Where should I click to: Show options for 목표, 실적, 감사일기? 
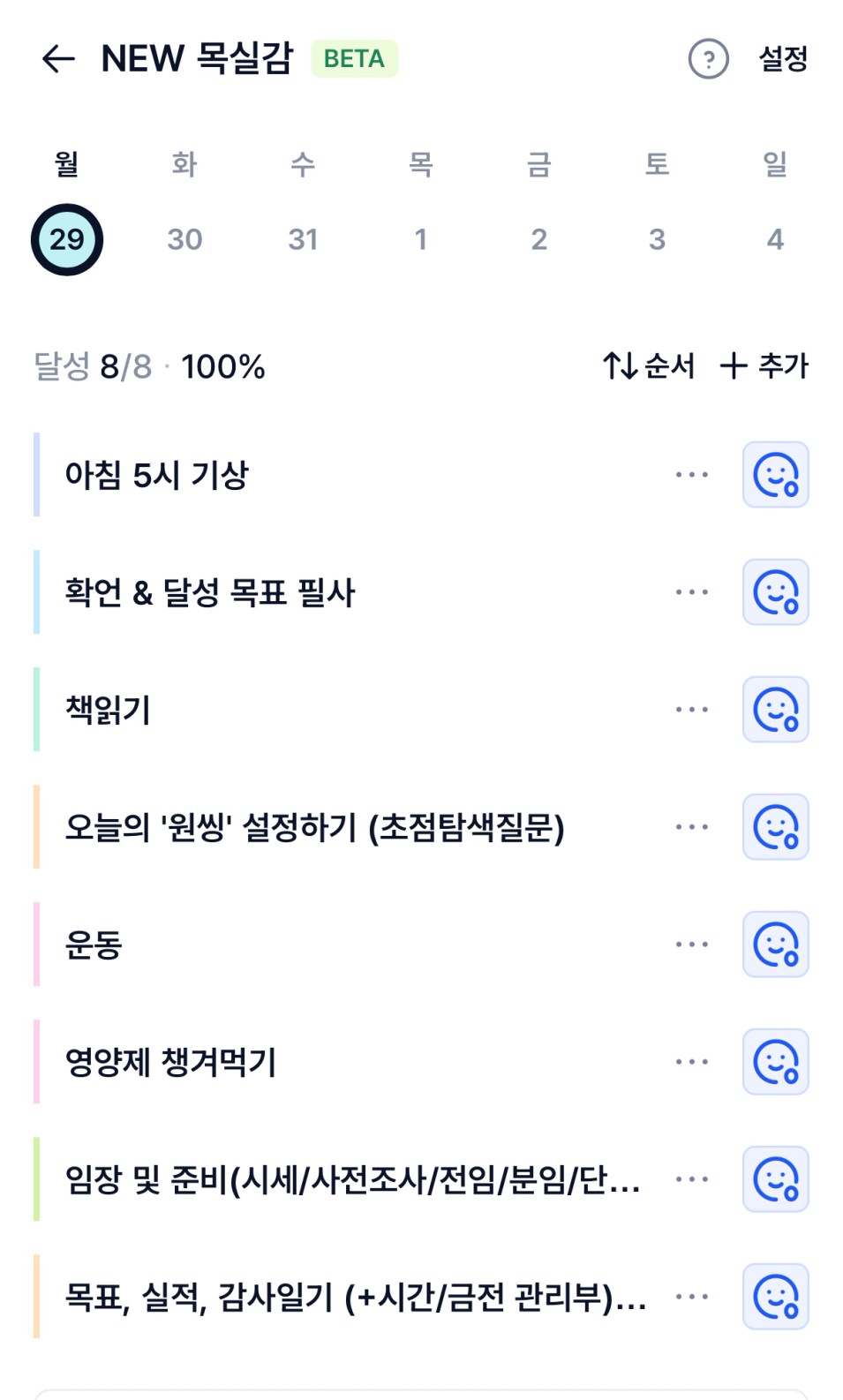(x=691, y=1297)
